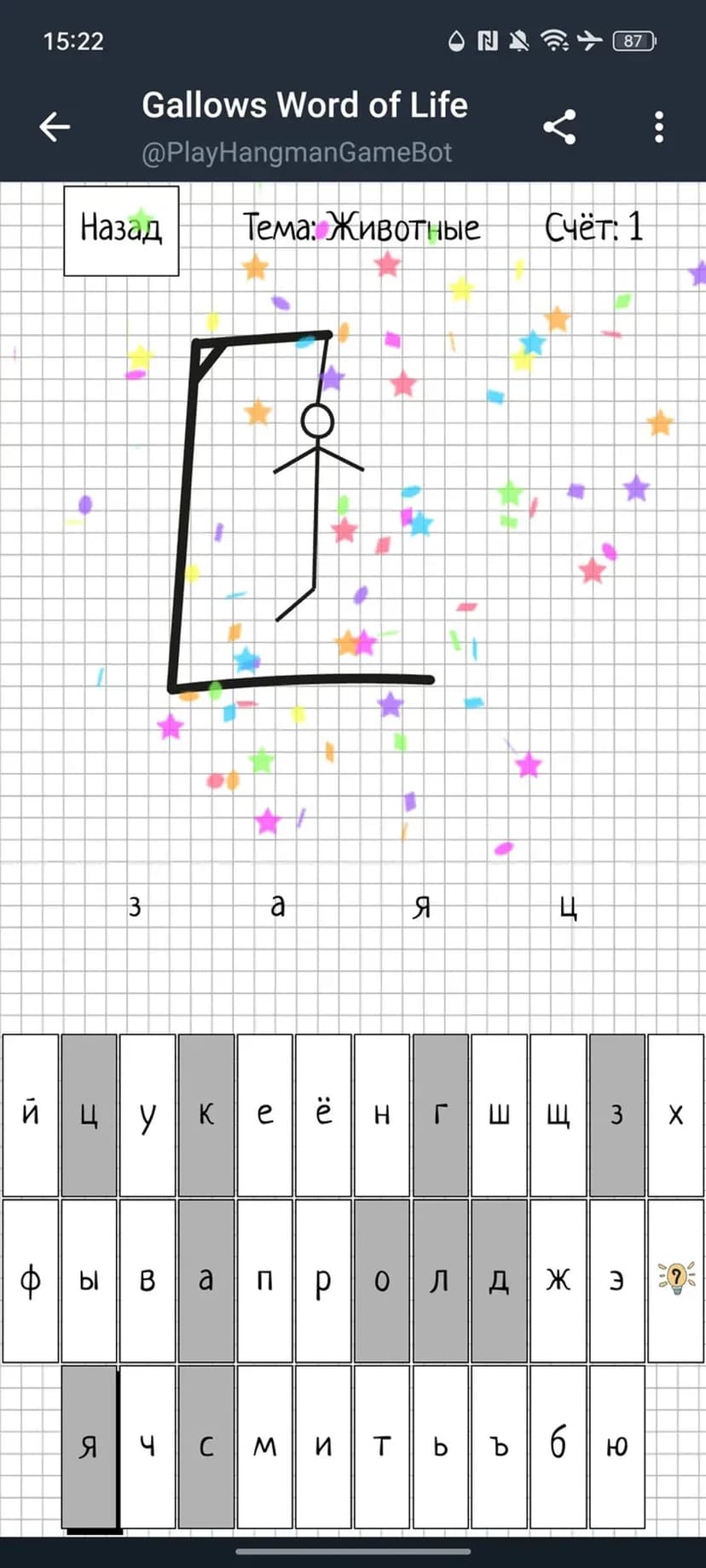
Task: Open the three-dot overflow menu
Action: click(x=658, y=127)
